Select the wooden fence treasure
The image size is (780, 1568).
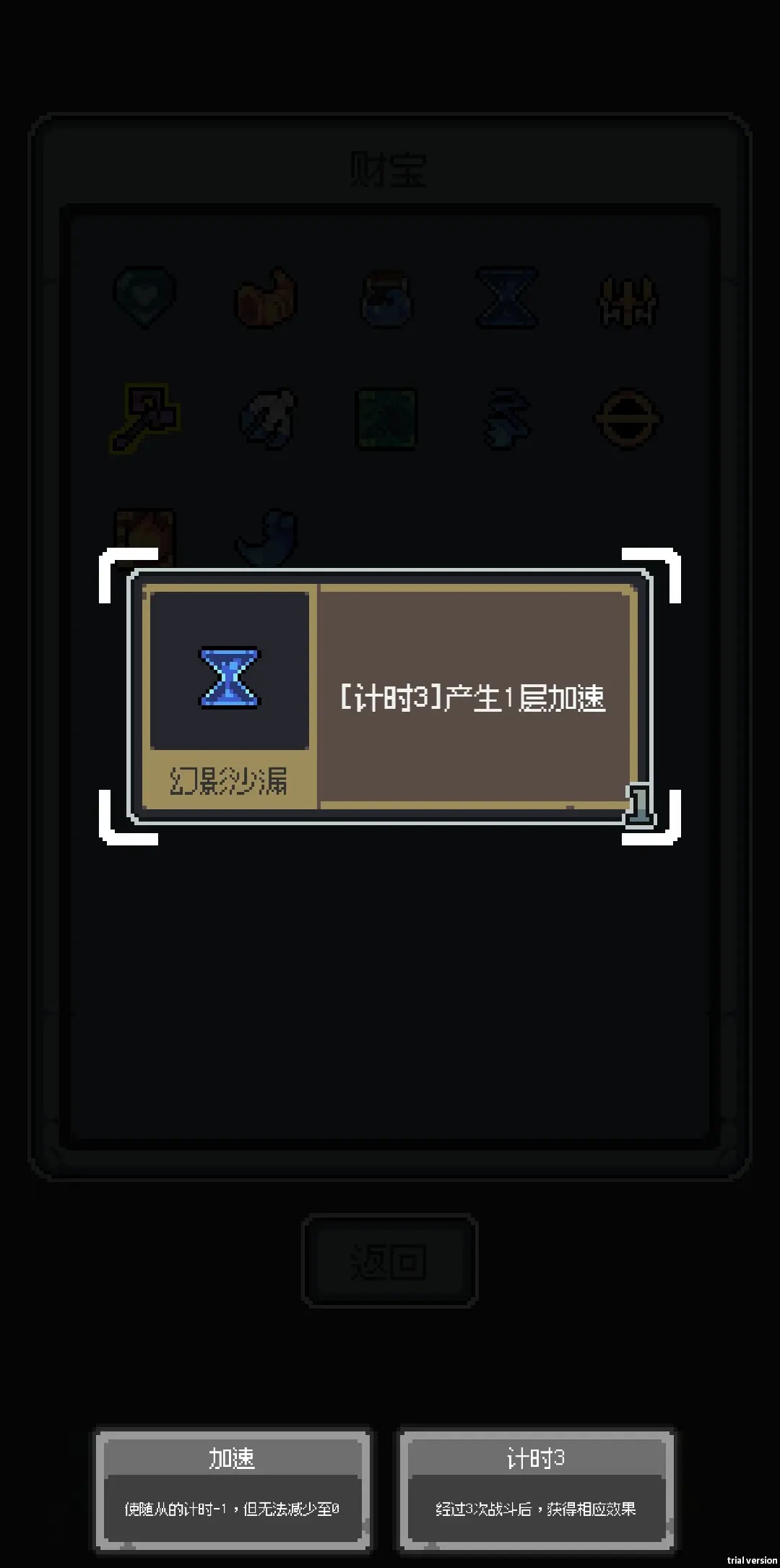click(x=628, y=300)
